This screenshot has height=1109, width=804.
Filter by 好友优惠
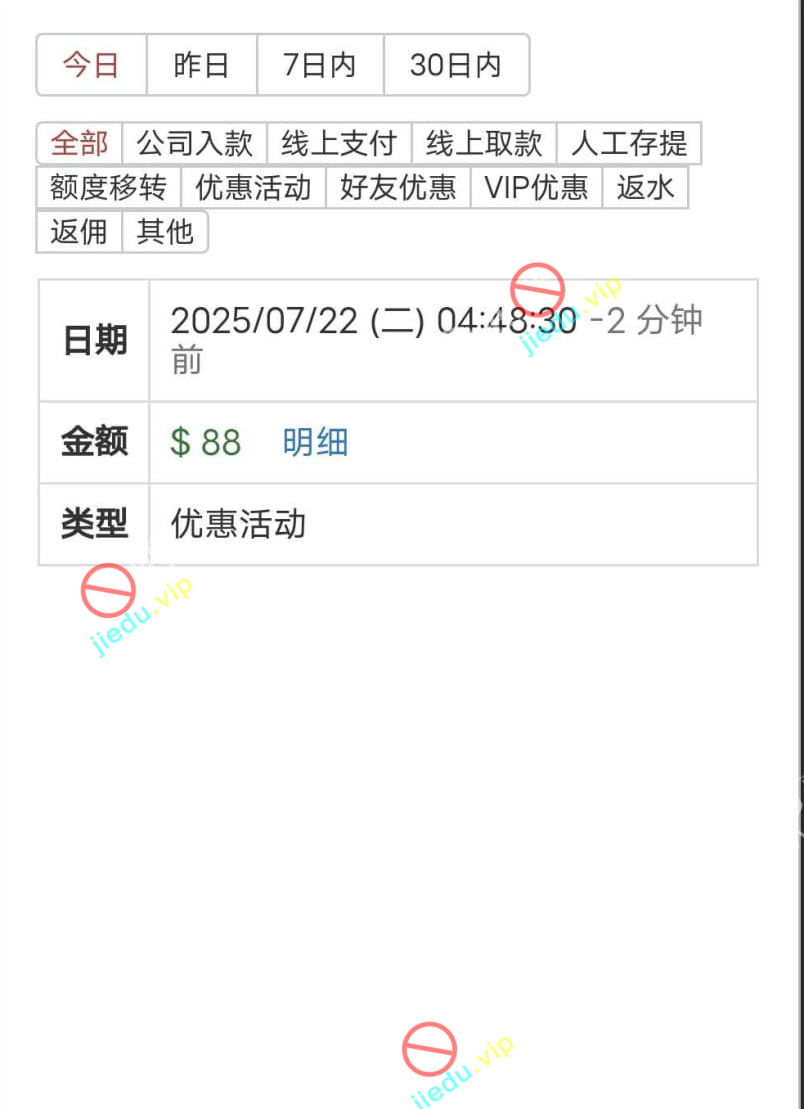pyautogui.click(x=398, y=187)
